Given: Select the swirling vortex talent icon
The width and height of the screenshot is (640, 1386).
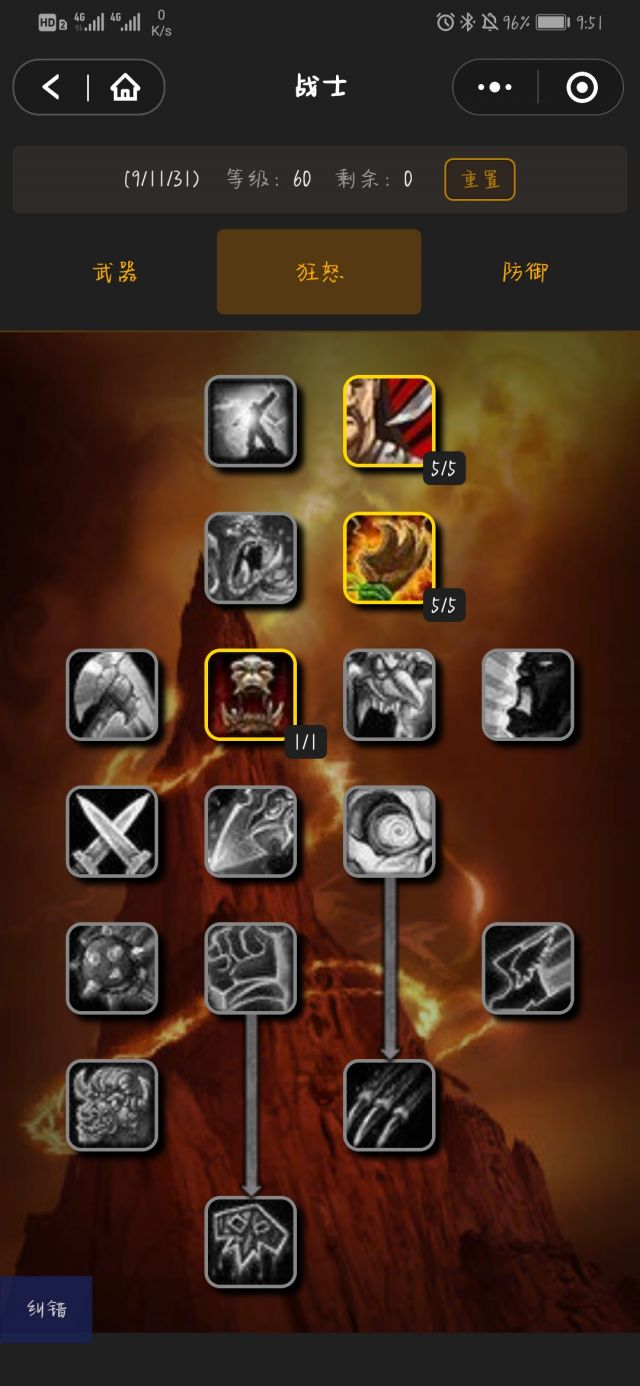Looking at the screenshot, I should [x=389, y=832].
